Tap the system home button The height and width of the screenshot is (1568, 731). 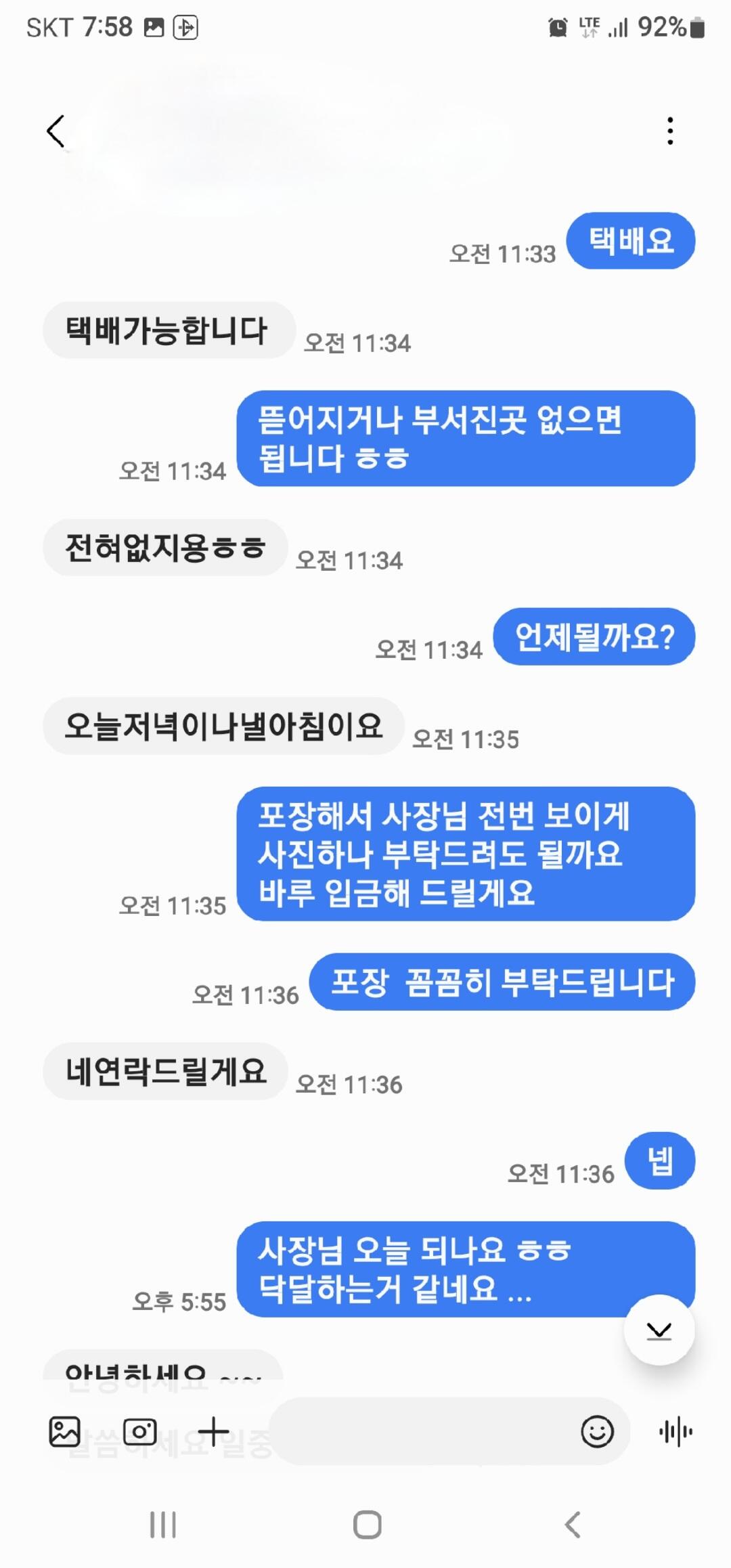point(368,1525)
